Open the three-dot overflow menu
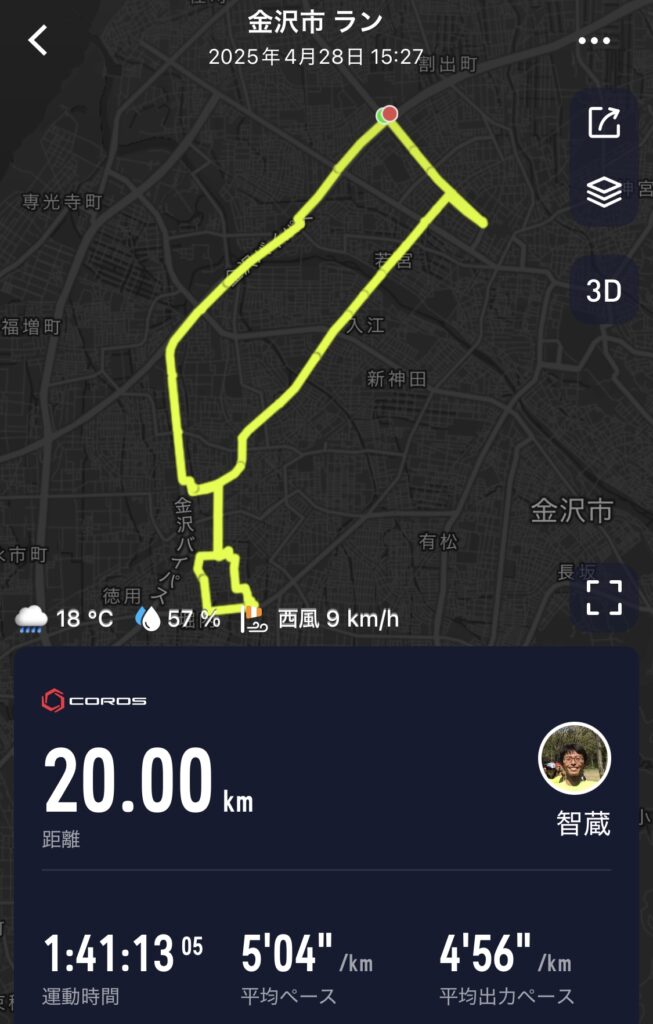Screen dimensions: 653x1024 594,41
